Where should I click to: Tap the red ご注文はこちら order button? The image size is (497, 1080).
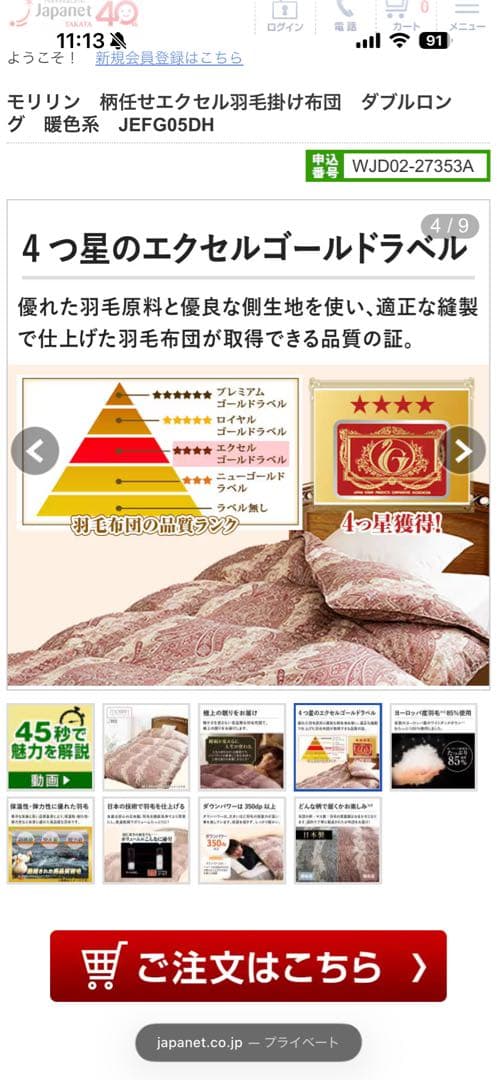coord(248,966)
